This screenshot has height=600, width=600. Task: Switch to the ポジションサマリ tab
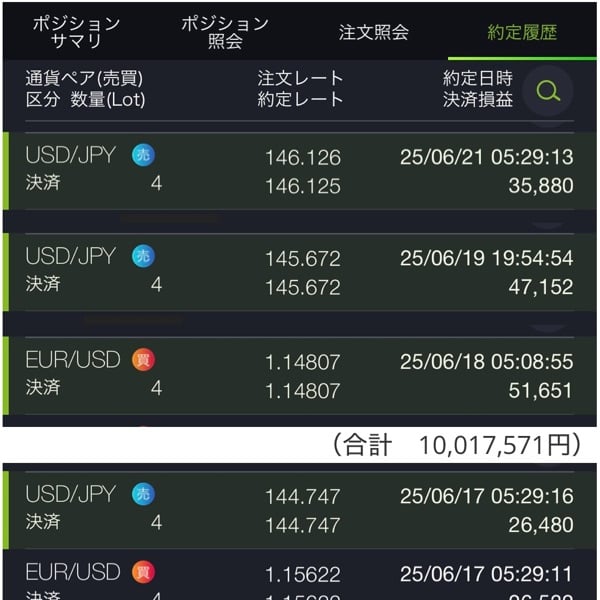[x=76, y=32]
